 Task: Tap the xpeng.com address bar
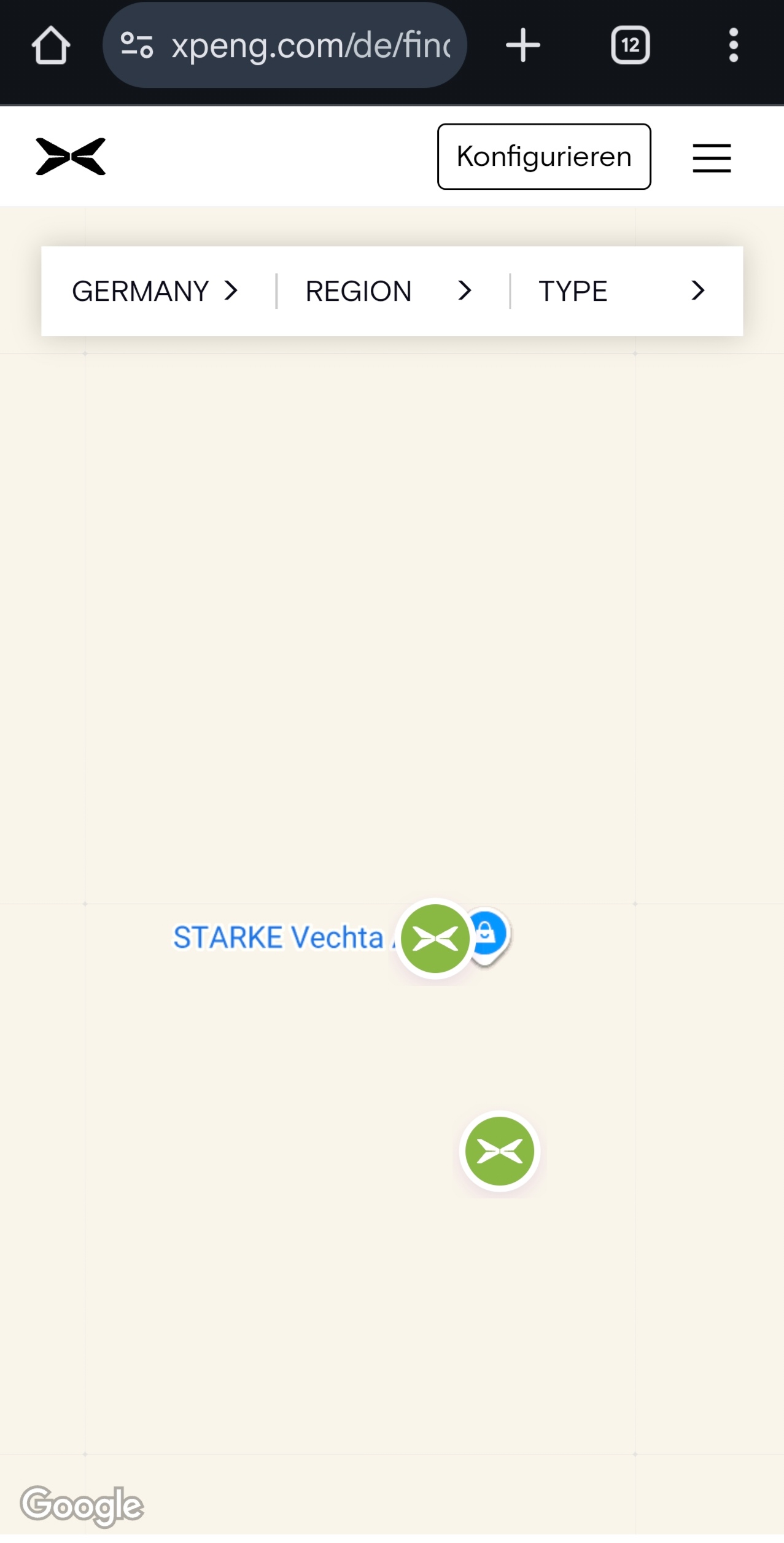285,45
